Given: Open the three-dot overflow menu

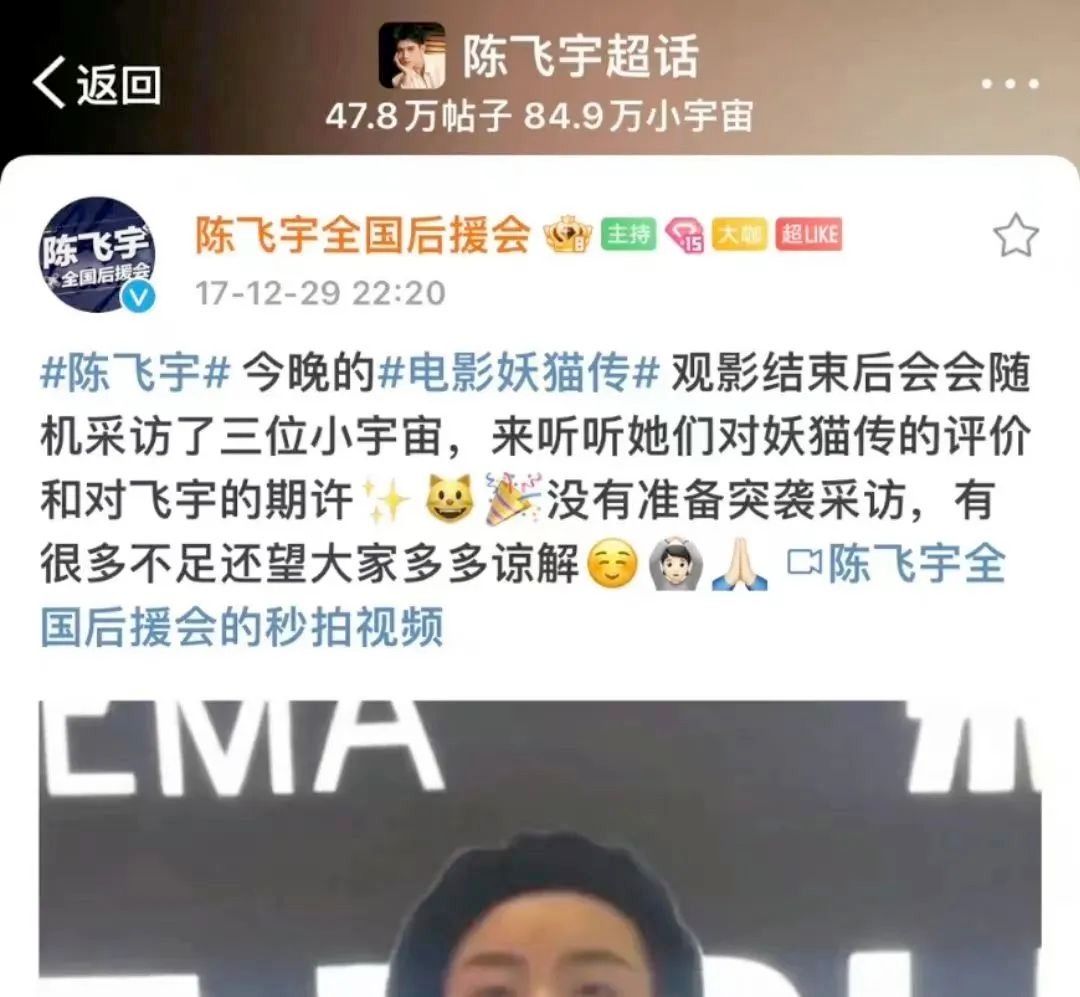Looking at the screenshot, I should click(x=1009, y=85).
